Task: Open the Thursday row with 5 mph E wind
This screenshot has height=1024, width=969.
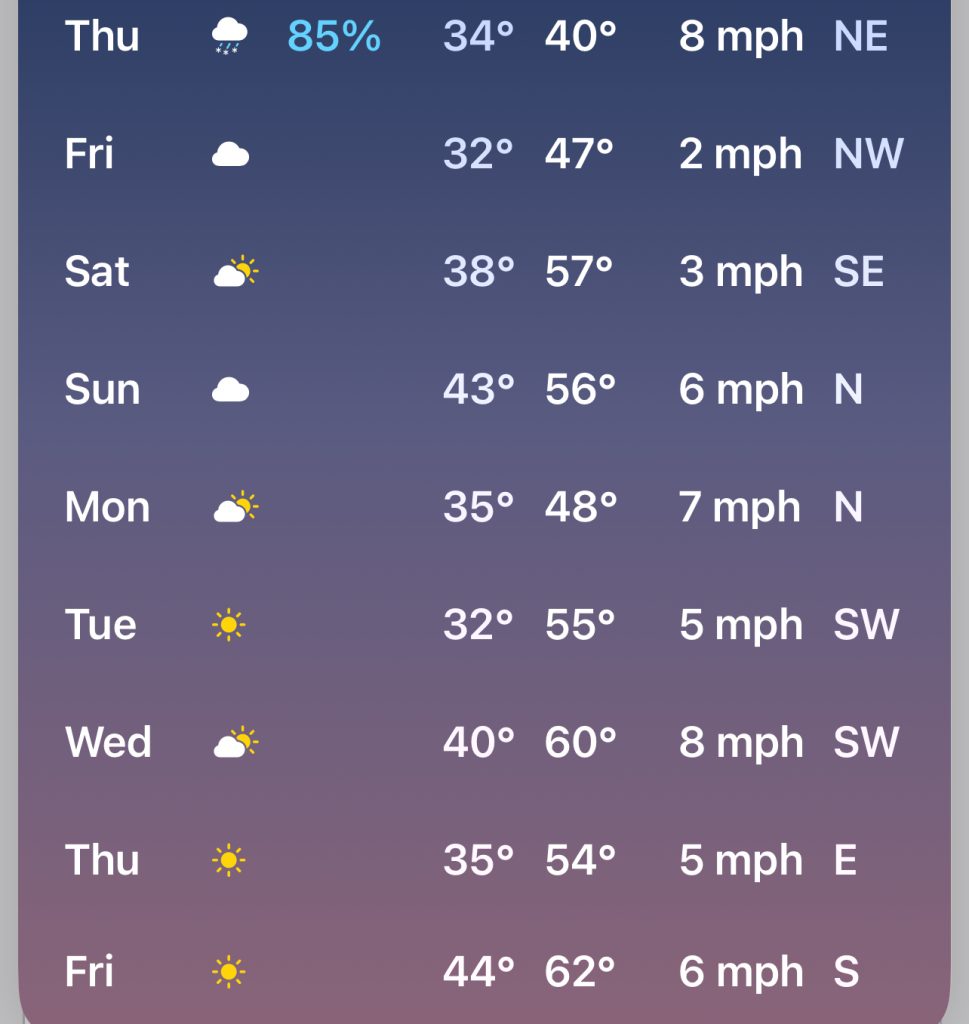Action: click(x=484, y=860)
